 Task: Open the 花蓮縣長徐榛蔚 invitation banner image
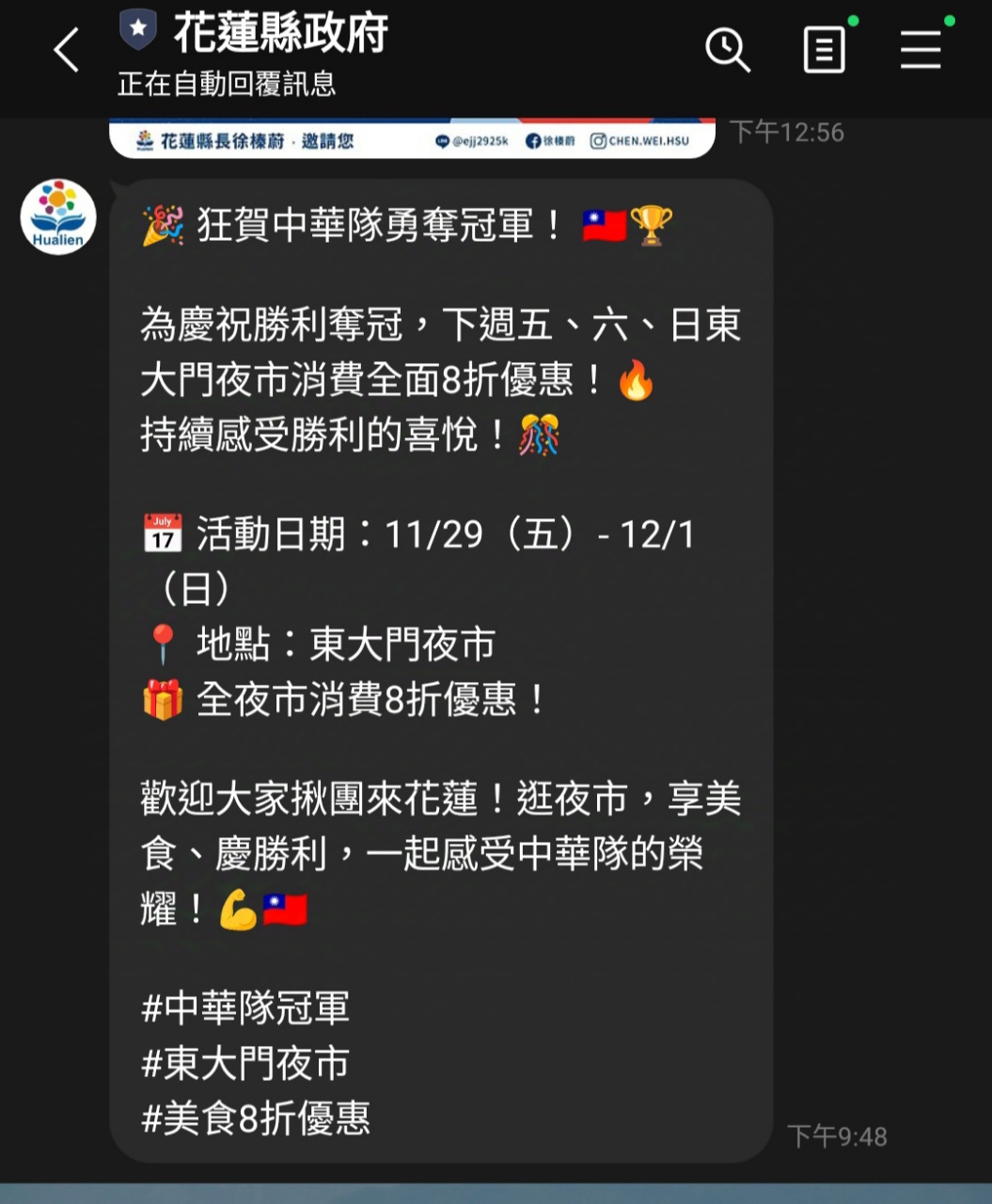click(x=412, y=139)
